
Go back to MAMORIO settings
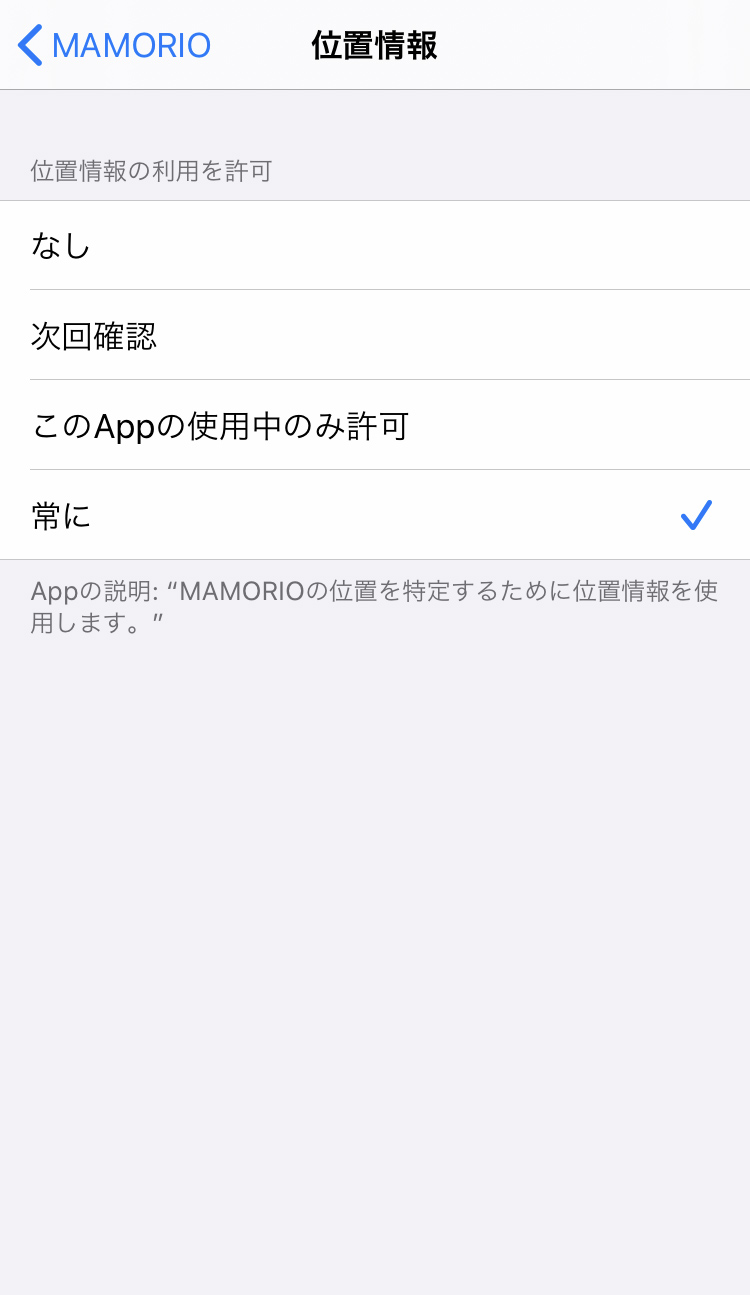(115, 46)
